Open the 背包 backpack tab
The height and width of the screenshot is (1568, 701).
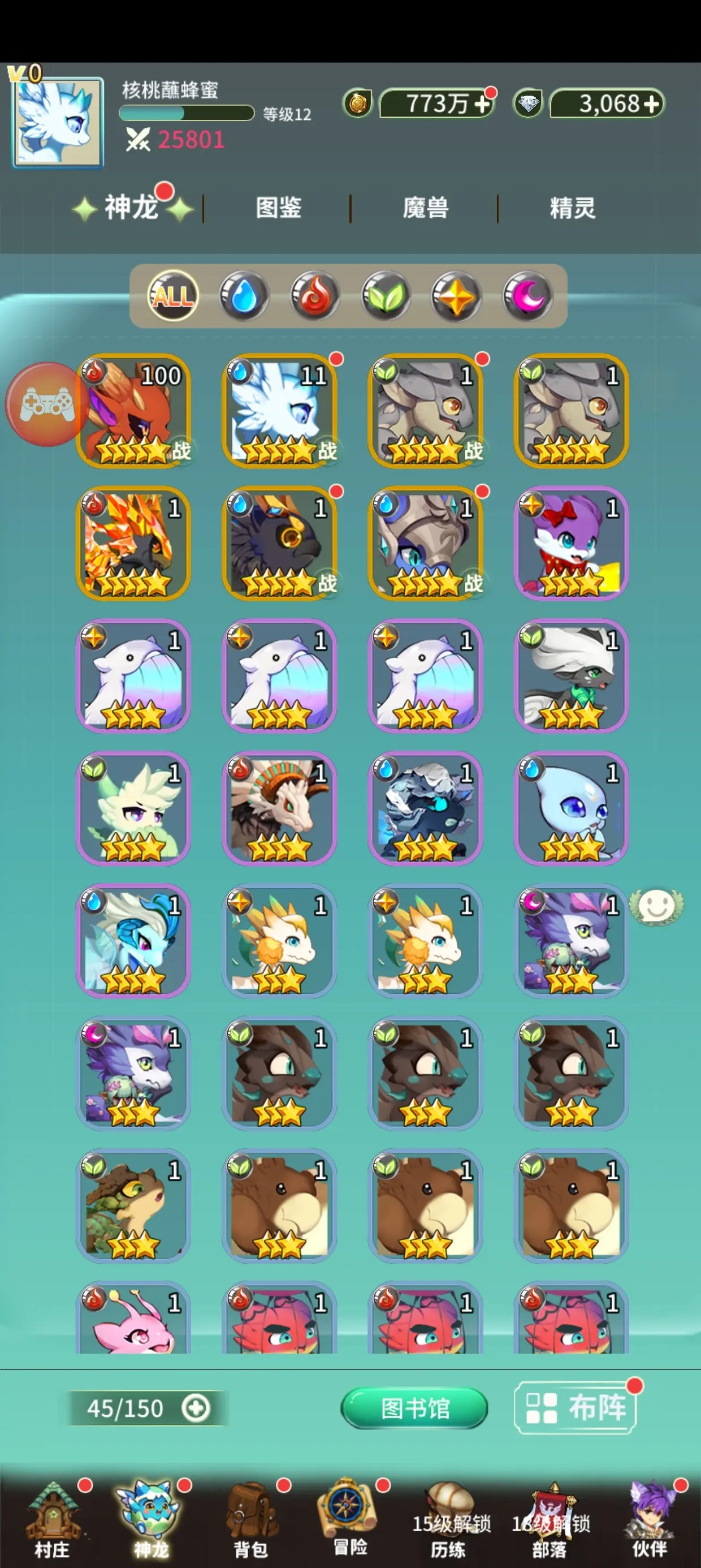tap(250, 1519)
